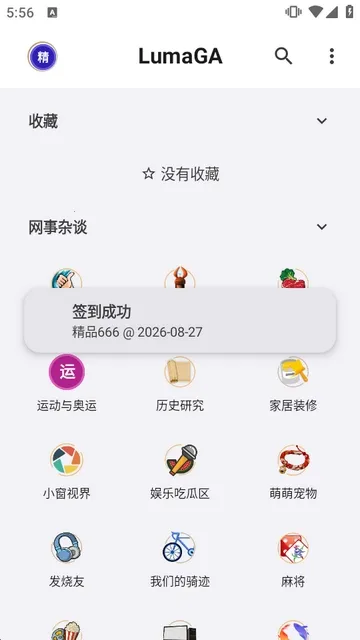Collapse the 网事杂谈 section chevron
The image size is (360, 640).
coord(322,227)
